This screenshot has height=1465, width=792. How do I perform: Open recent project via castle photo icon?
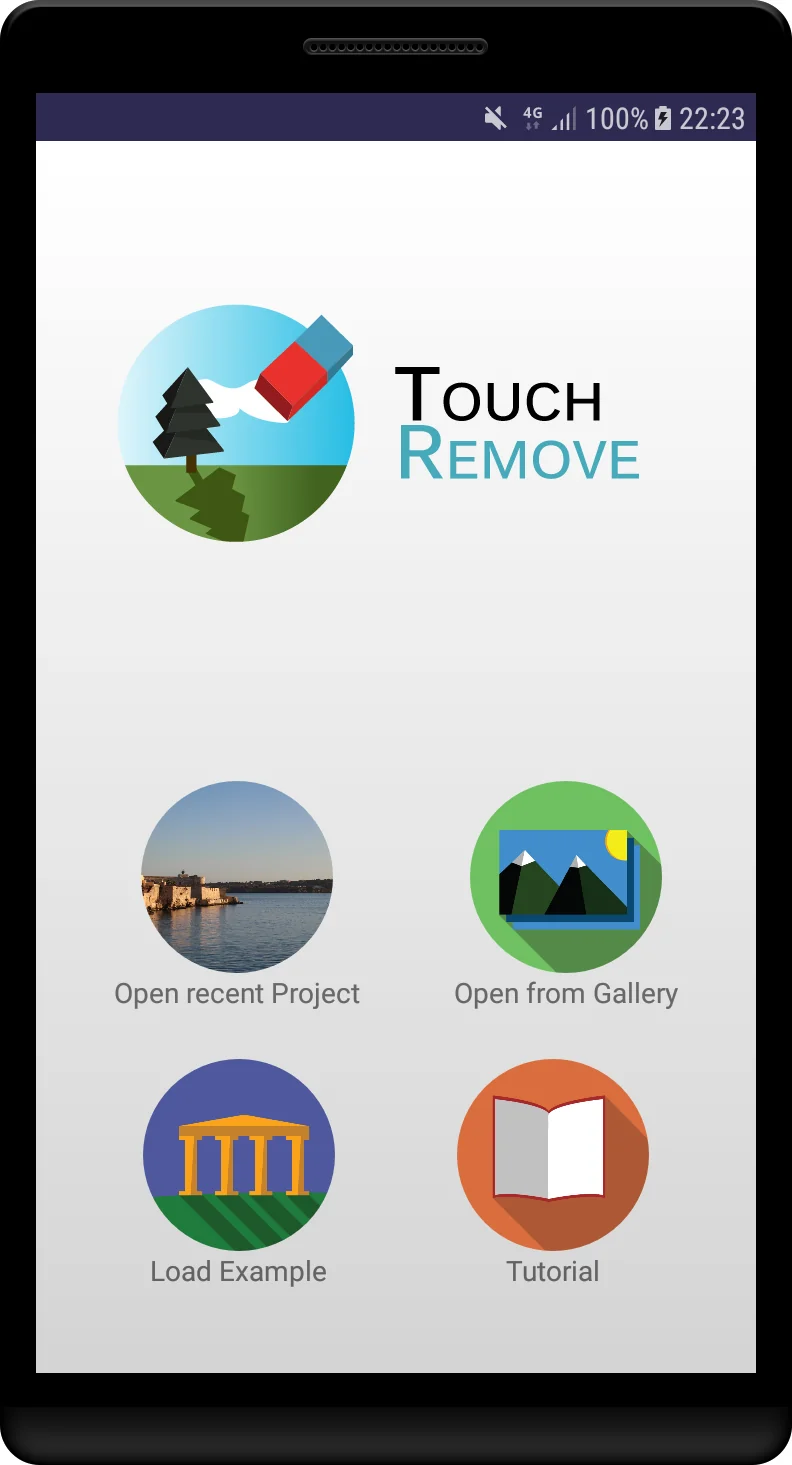(237, 876)
